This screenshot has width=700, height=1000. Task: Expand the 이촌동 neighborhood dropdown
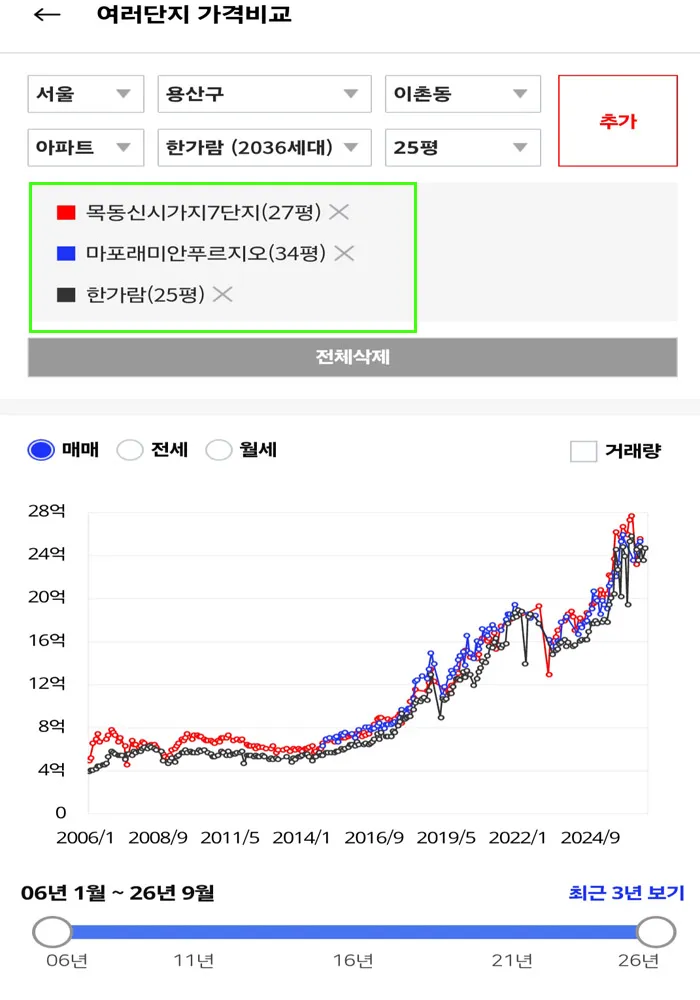click(x=463, y=94)
